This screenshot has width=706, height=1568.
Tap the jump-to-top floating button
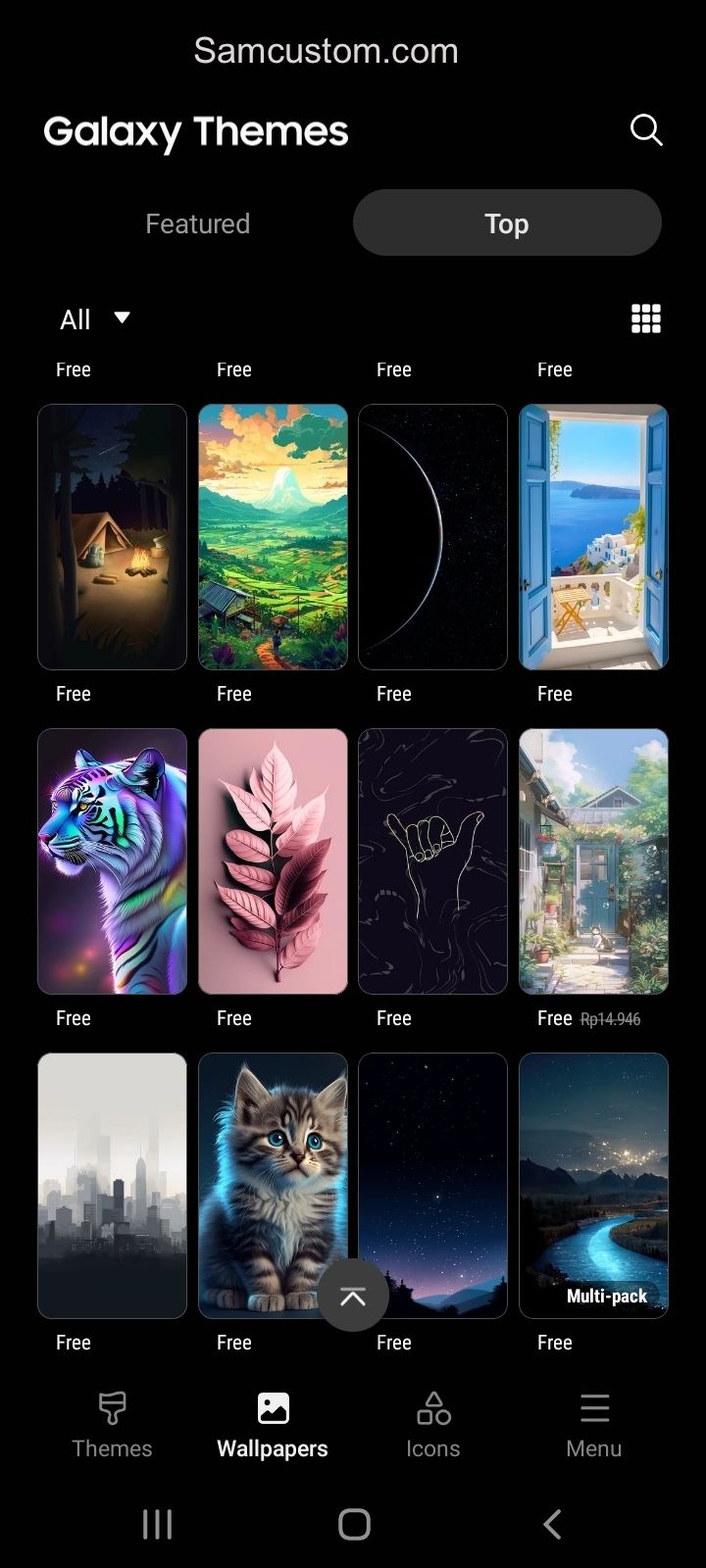point(353,1296)
